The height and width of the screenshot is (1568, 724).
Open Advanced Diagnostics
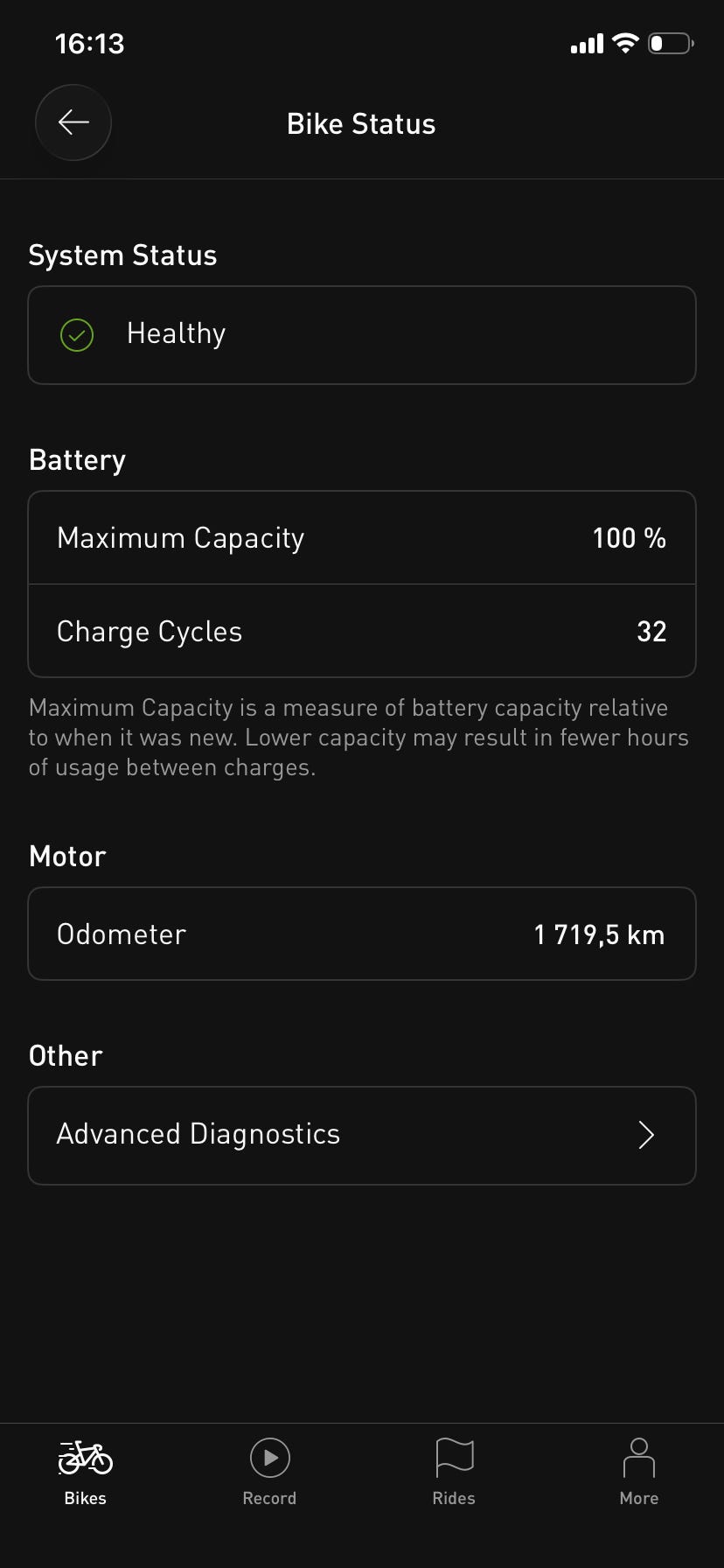point(362,1136)
